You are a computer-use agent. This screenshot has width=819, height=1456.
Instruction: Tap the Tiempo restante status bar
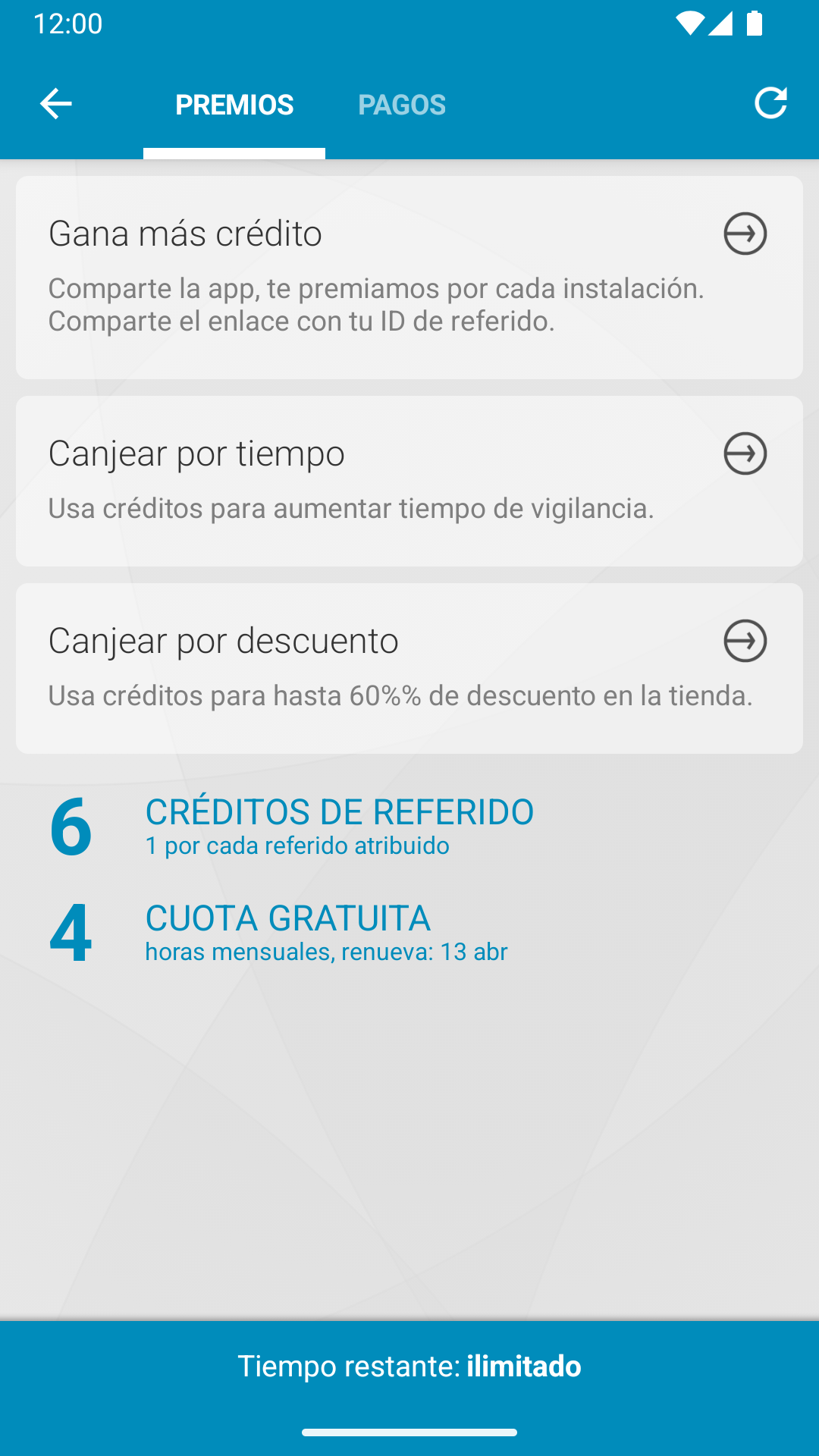[409, 1366]
